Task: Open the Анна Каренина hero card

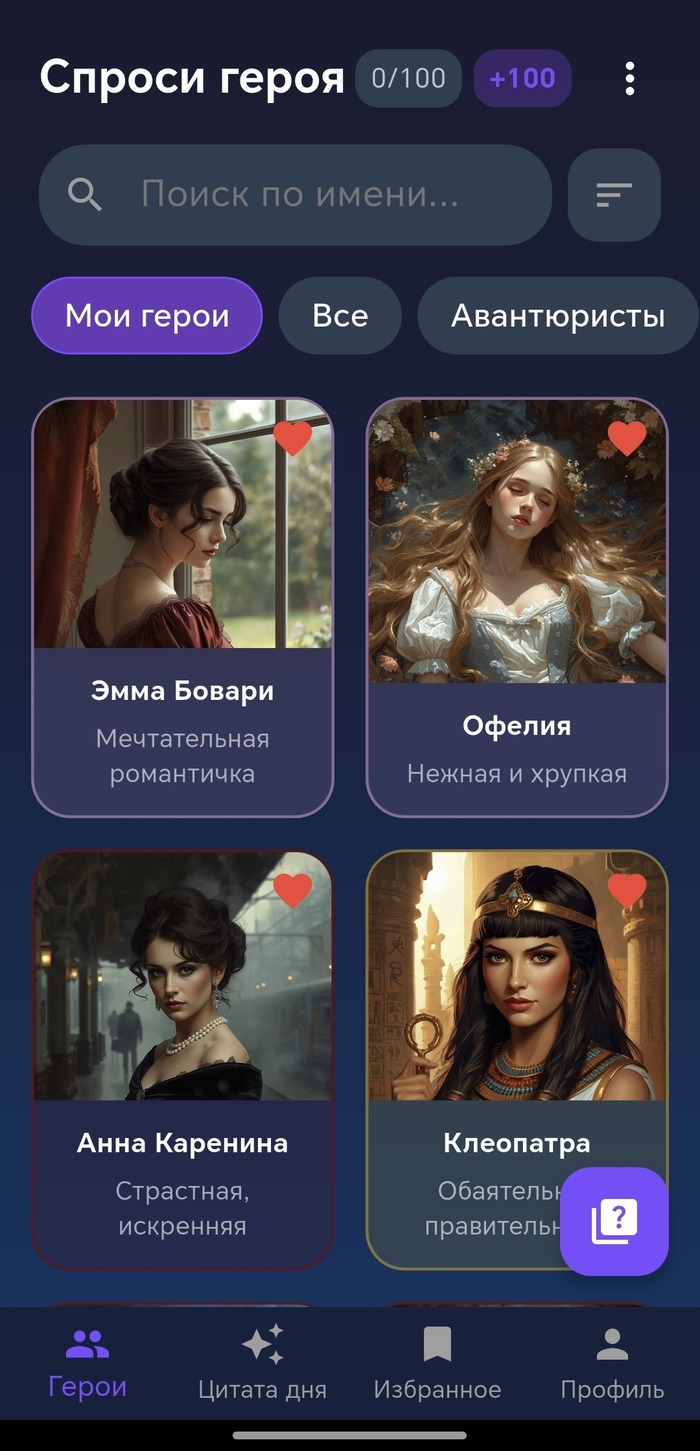Action: click(x=183, y=1060)
